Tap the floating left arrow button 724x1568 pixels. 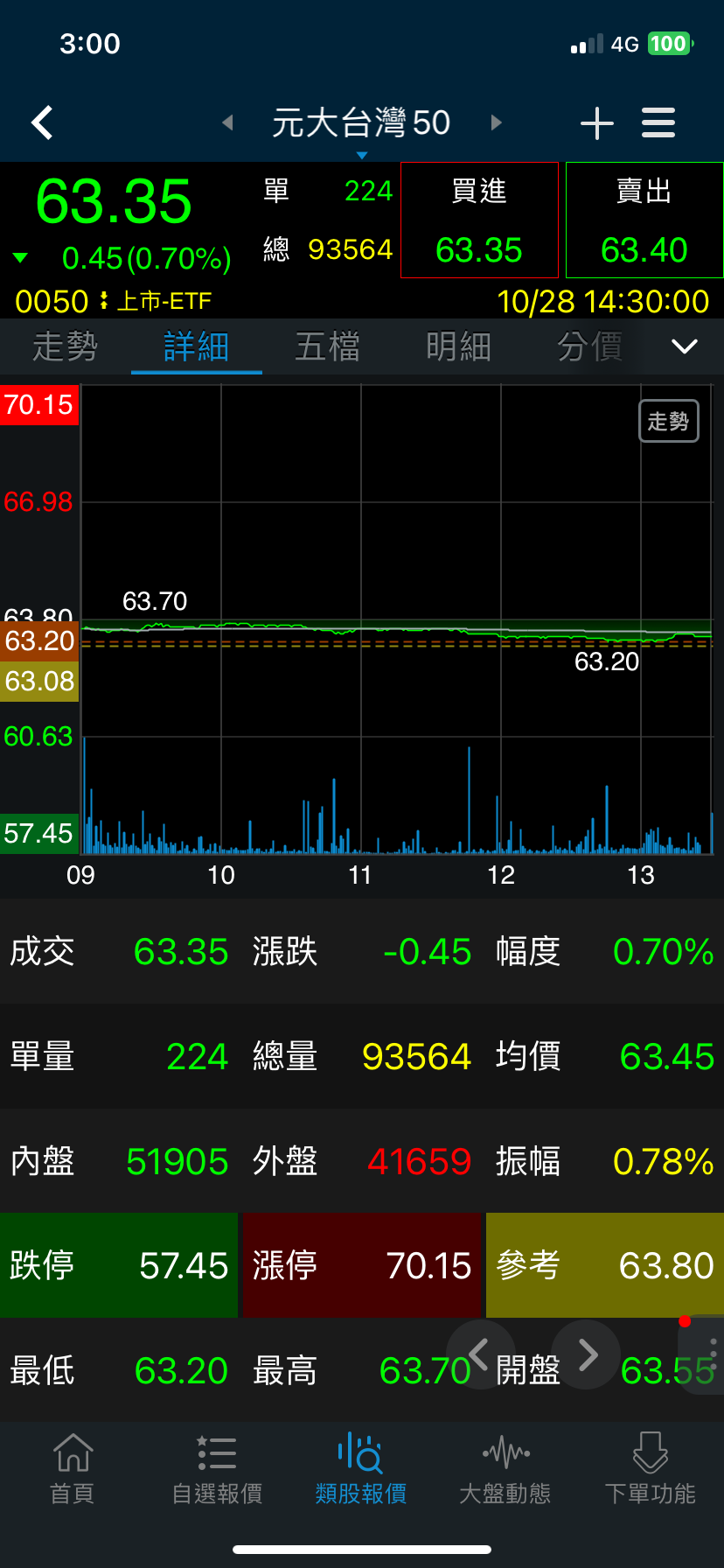[479, 1355]
